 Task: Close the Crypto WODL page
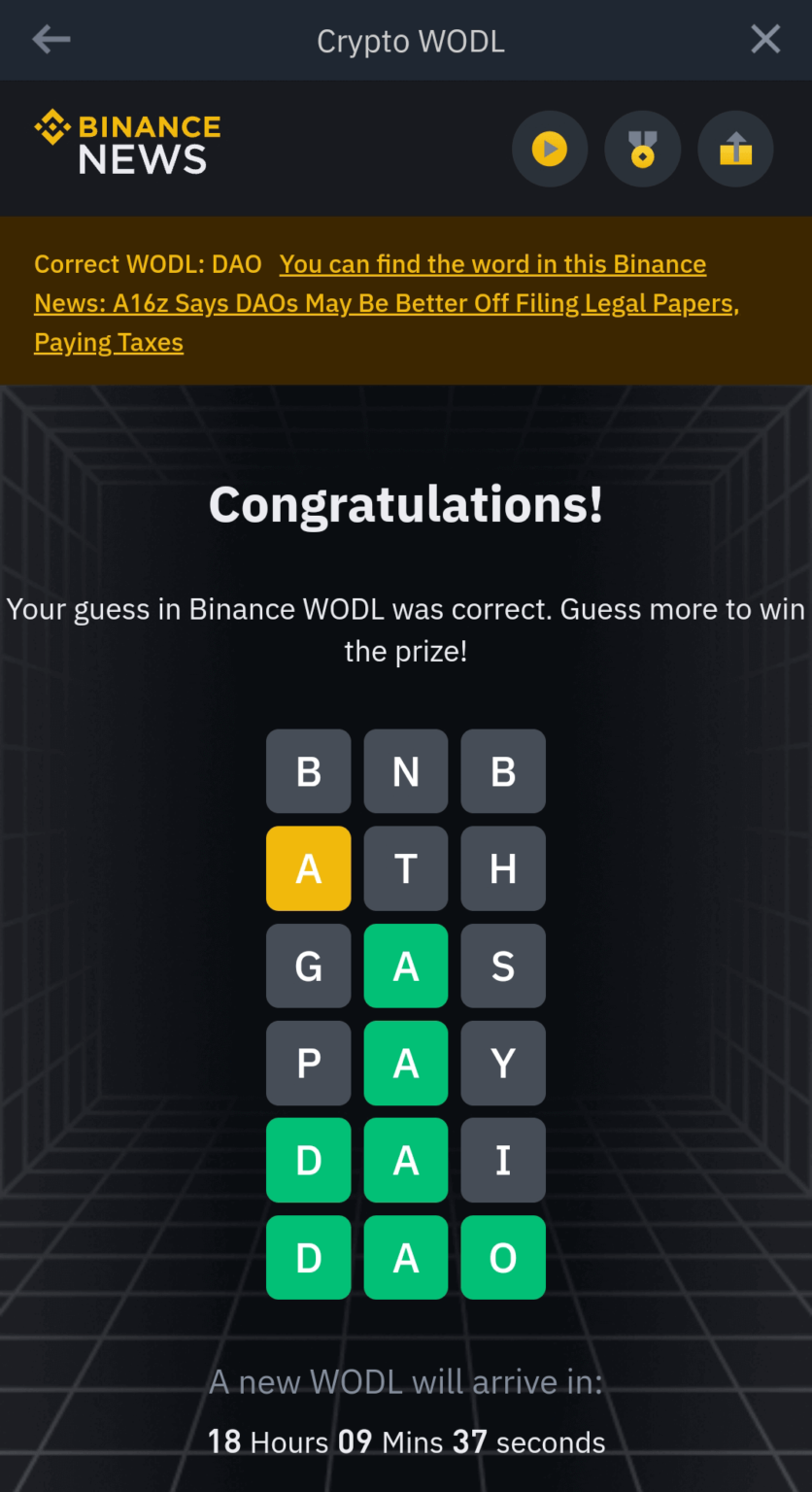click(765, 40)
